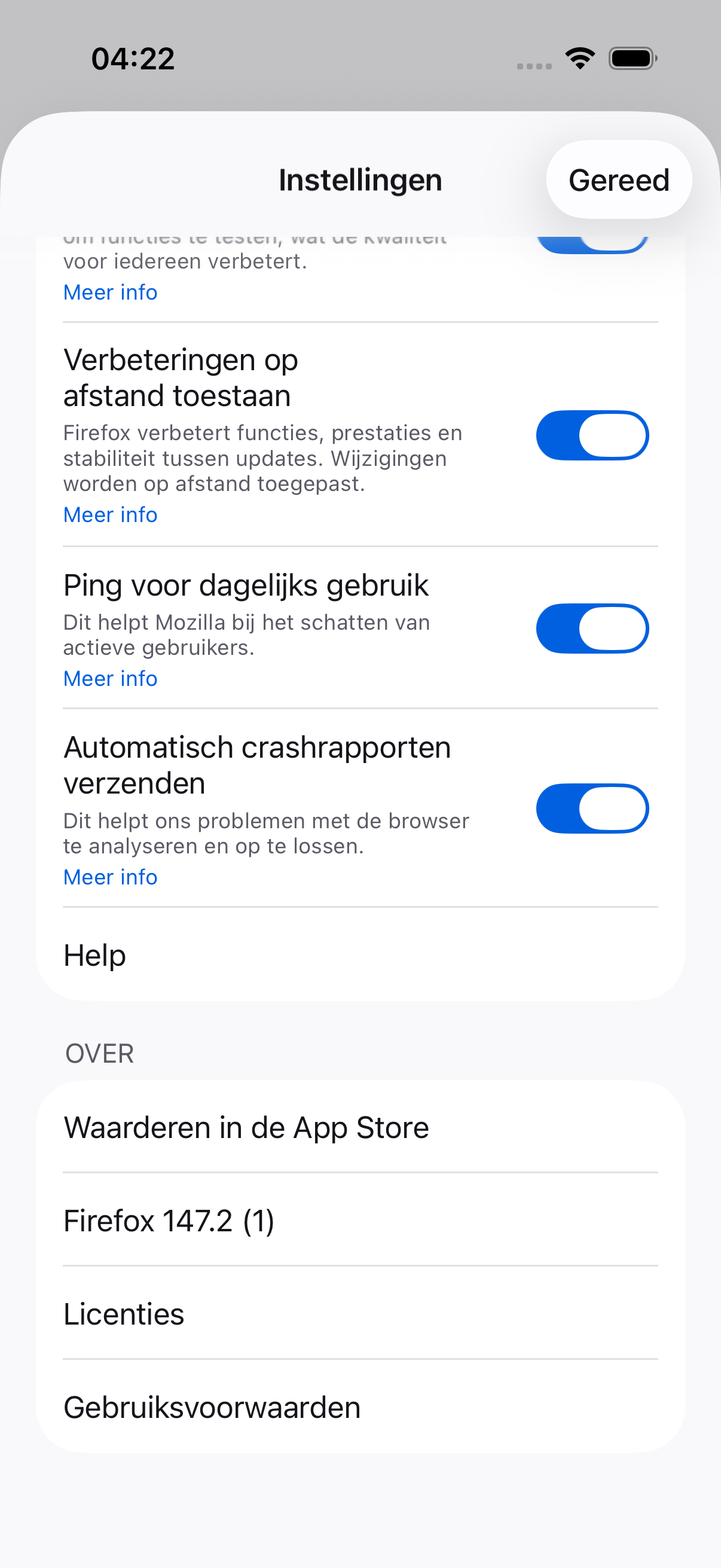Turn off Automatisch crashrapporten verzenden
This screenshot has height=1568, width=721.
click(592, 809)
